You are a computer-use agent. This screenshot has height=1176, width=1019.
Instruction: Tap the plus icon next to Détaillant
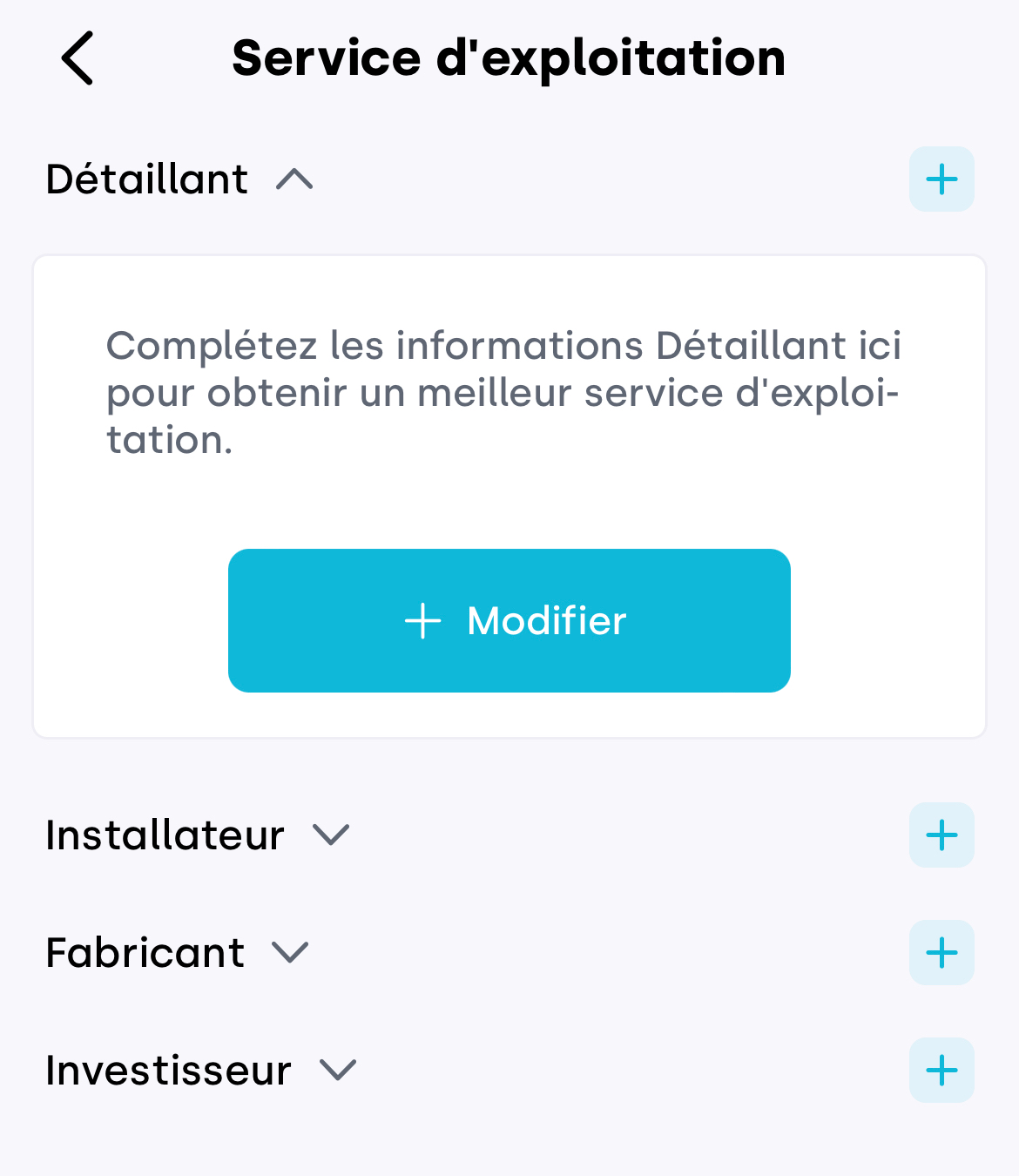pyautogui.click(x=941, y=179)
